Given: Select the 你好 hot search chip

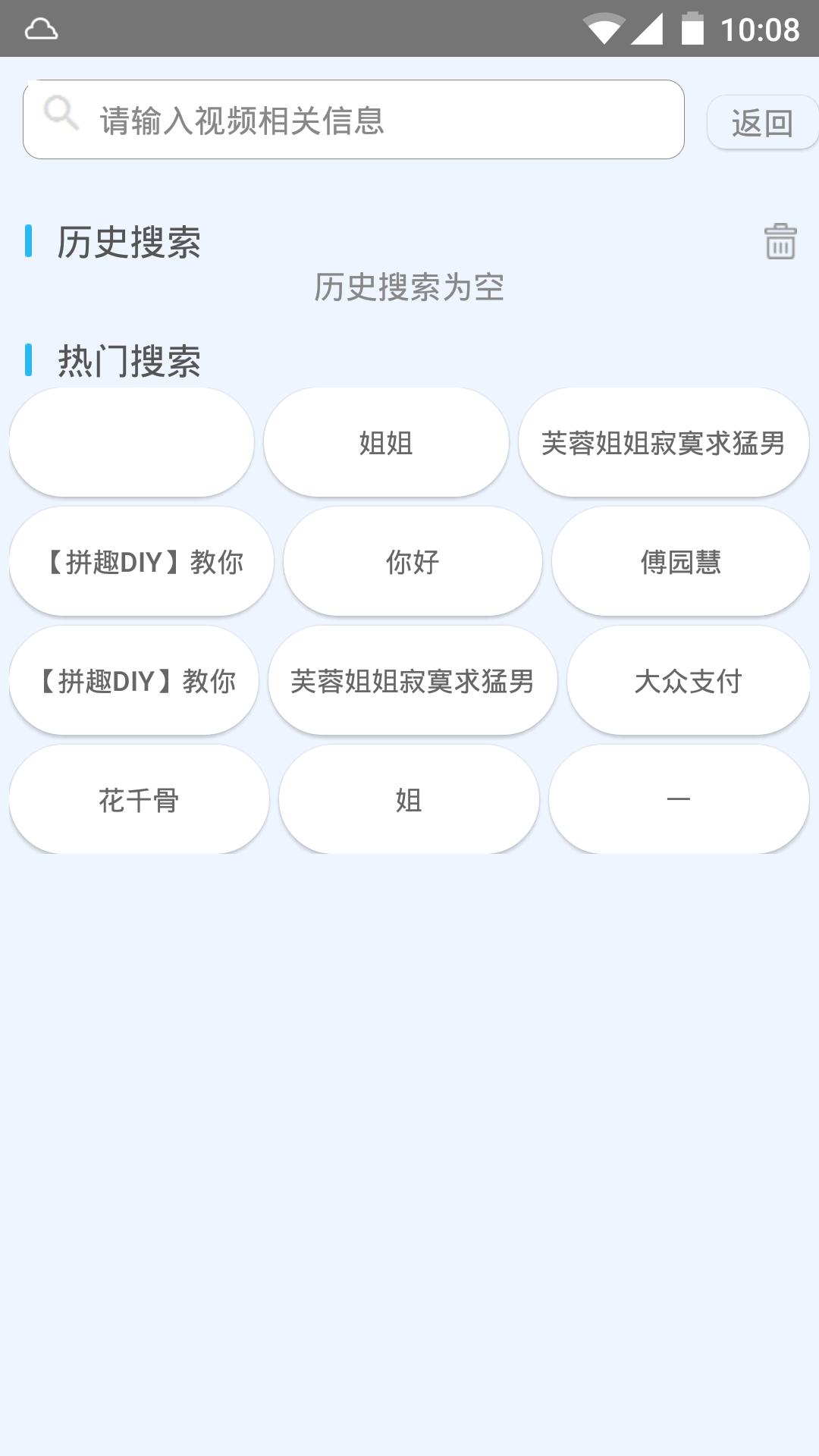Looking at the screenshot, I should (x=413, y=562).
